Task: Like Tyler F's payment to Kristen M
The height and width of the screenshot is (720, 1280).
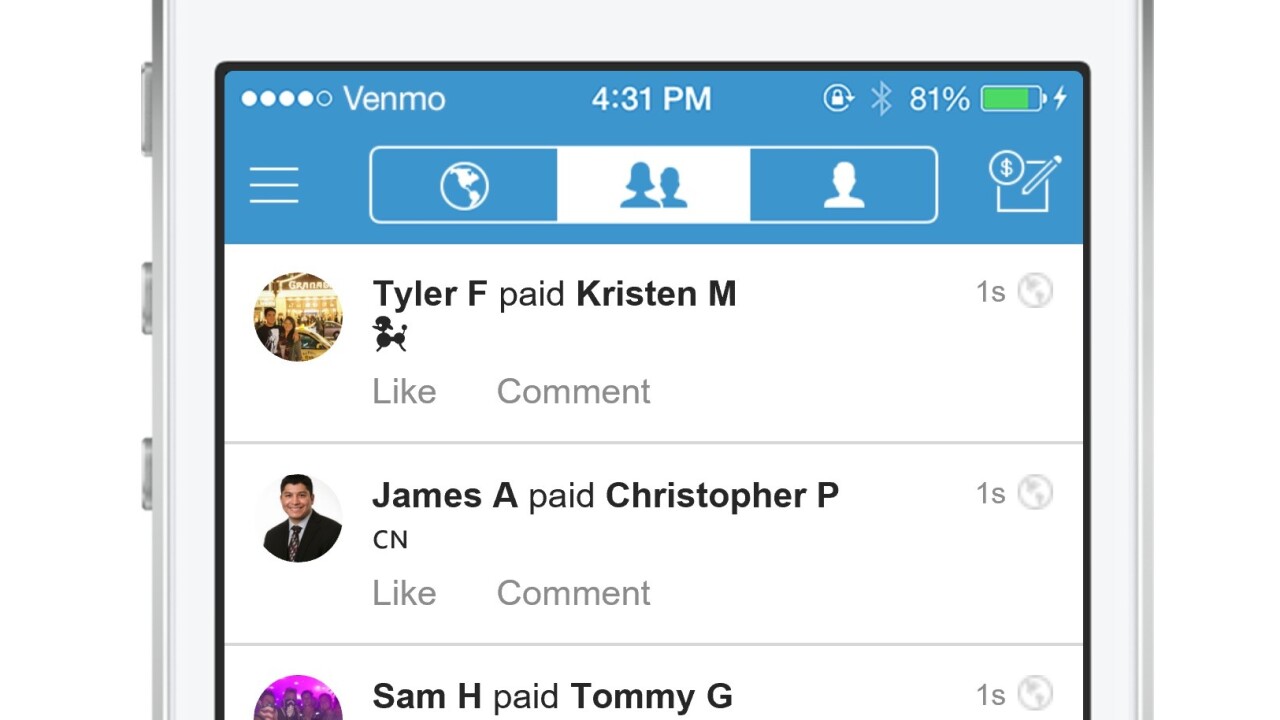Action: pos(404,391)
